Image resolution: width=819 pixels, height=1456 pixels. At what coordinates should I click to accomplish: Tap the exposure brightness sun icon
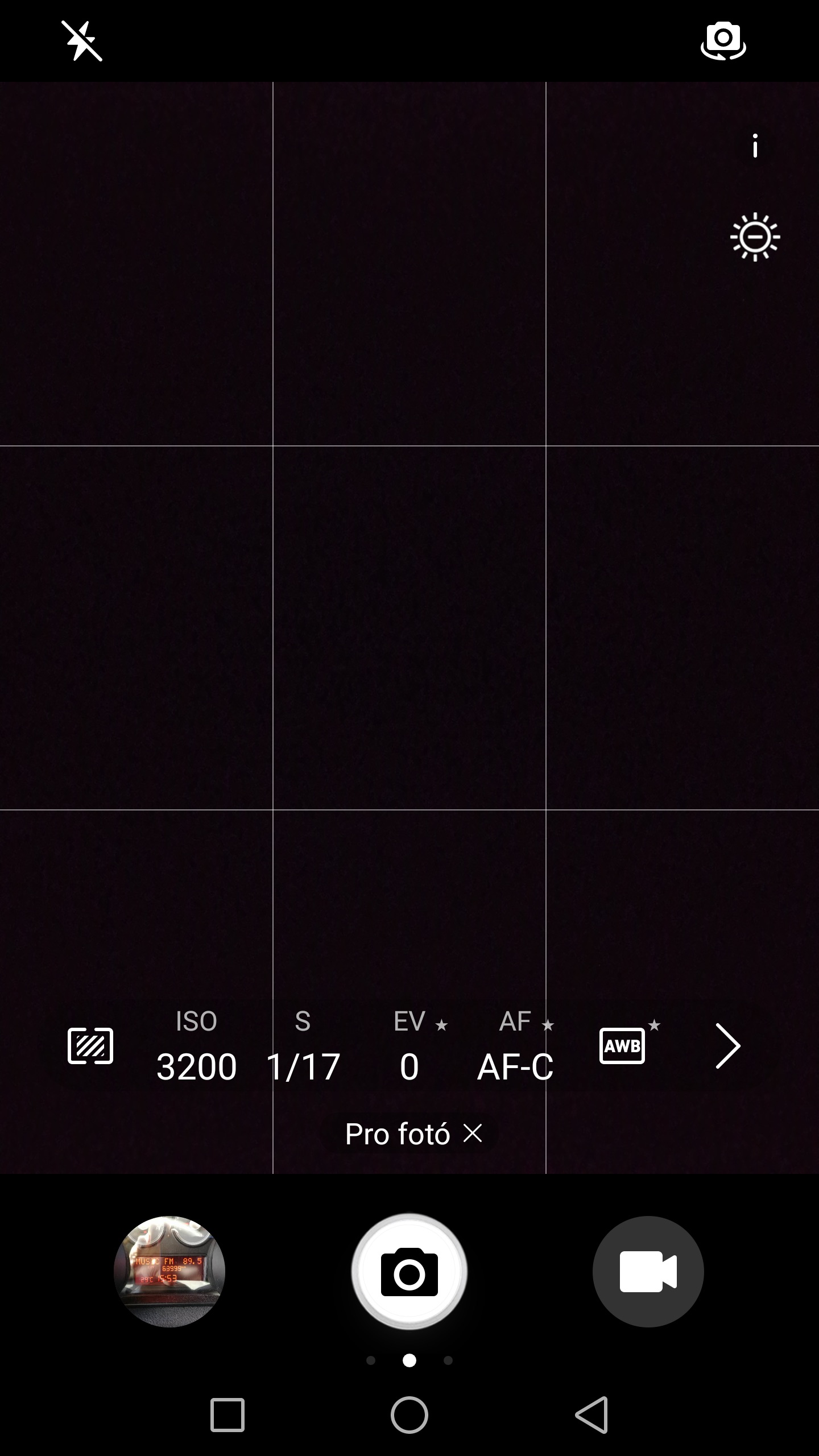(x=755, y=237)
